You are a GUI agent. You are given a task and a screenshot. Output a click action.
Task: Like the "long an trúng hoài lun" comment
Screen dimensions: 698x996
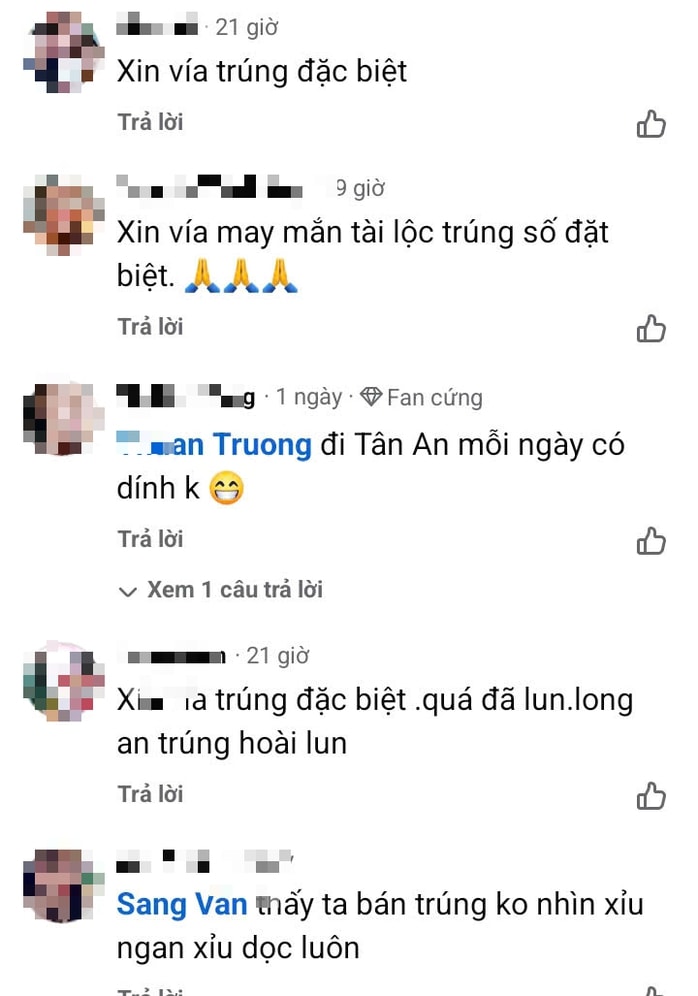(651, 796)
